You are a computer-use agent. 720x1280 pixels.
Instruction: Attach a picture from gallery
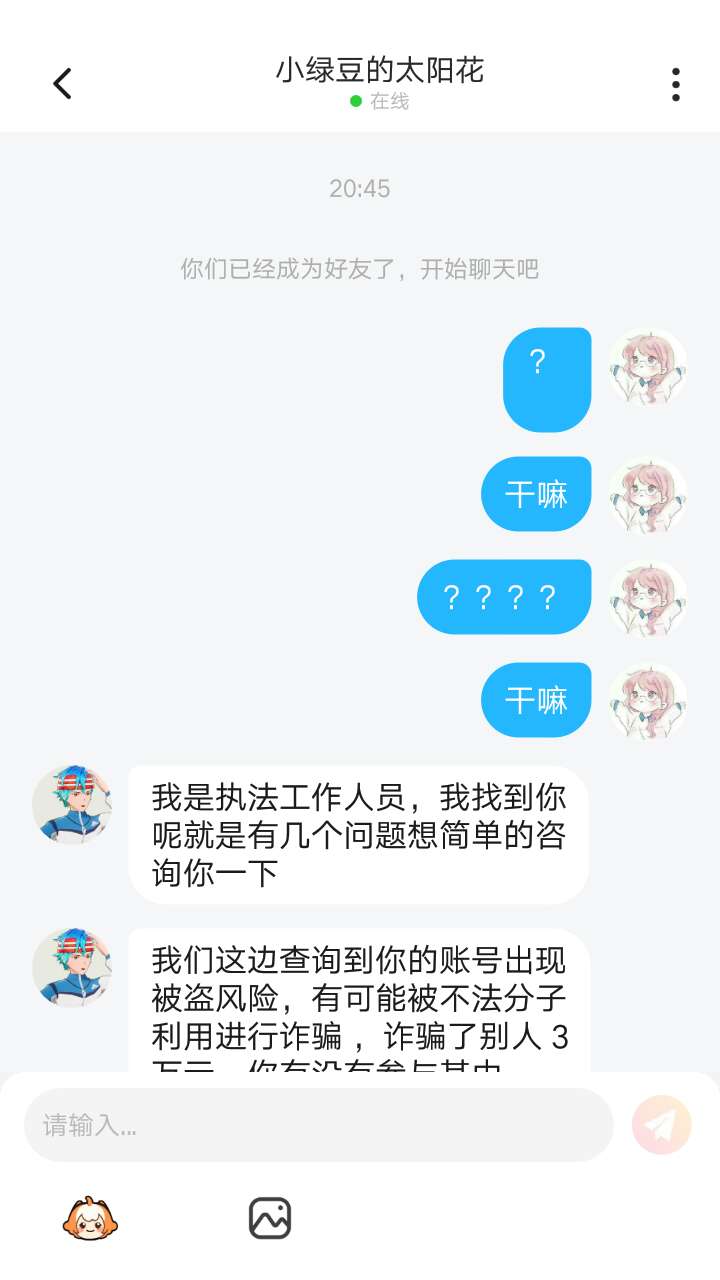click(269, 1219)
